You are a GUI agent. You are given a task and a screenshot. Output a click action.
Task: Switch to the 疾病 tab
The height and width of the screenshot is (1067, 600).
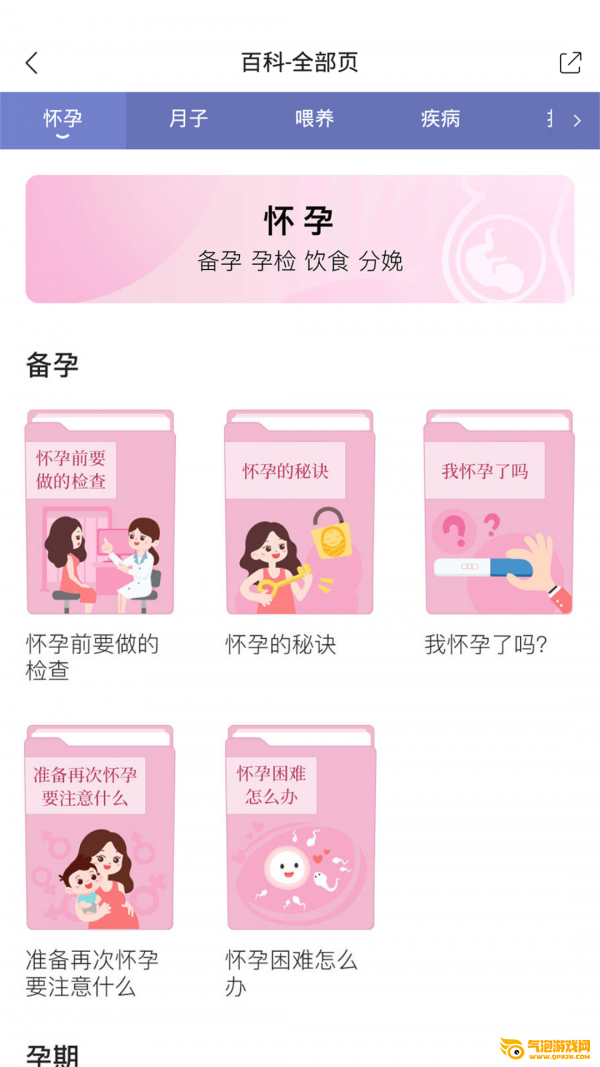pos(440,119)
